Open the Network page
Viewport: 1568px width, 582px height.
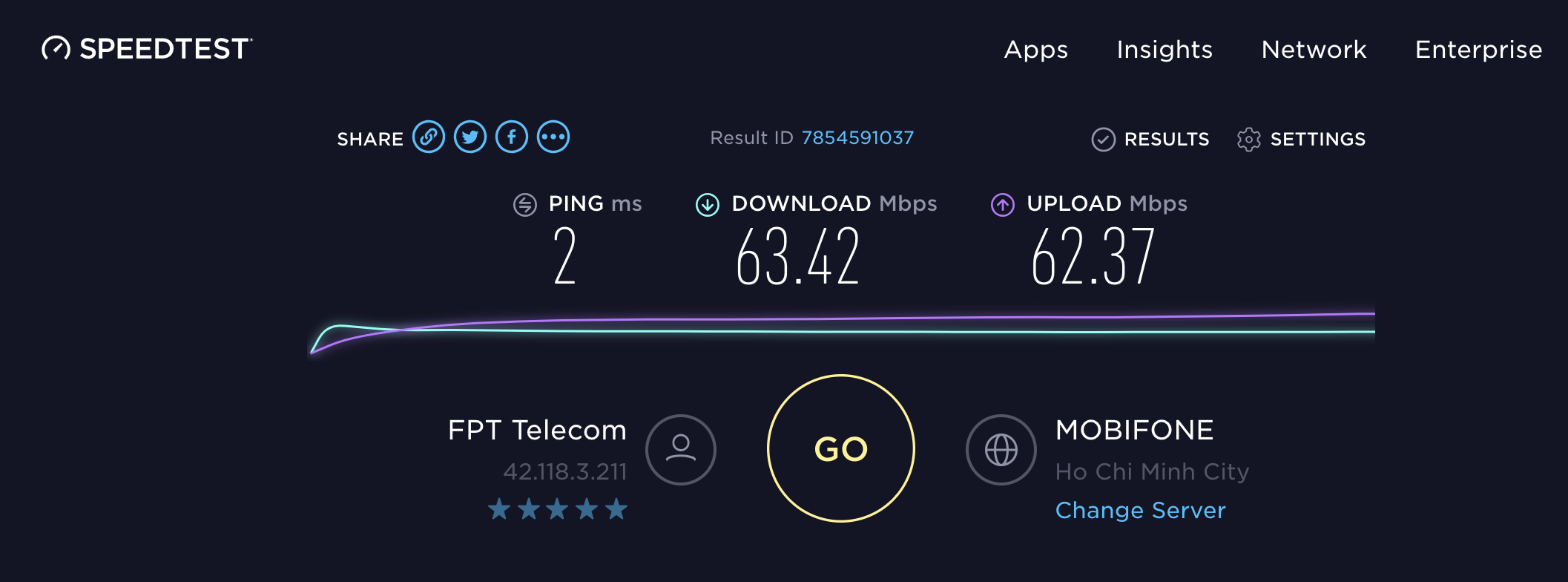coord(1314,50)
